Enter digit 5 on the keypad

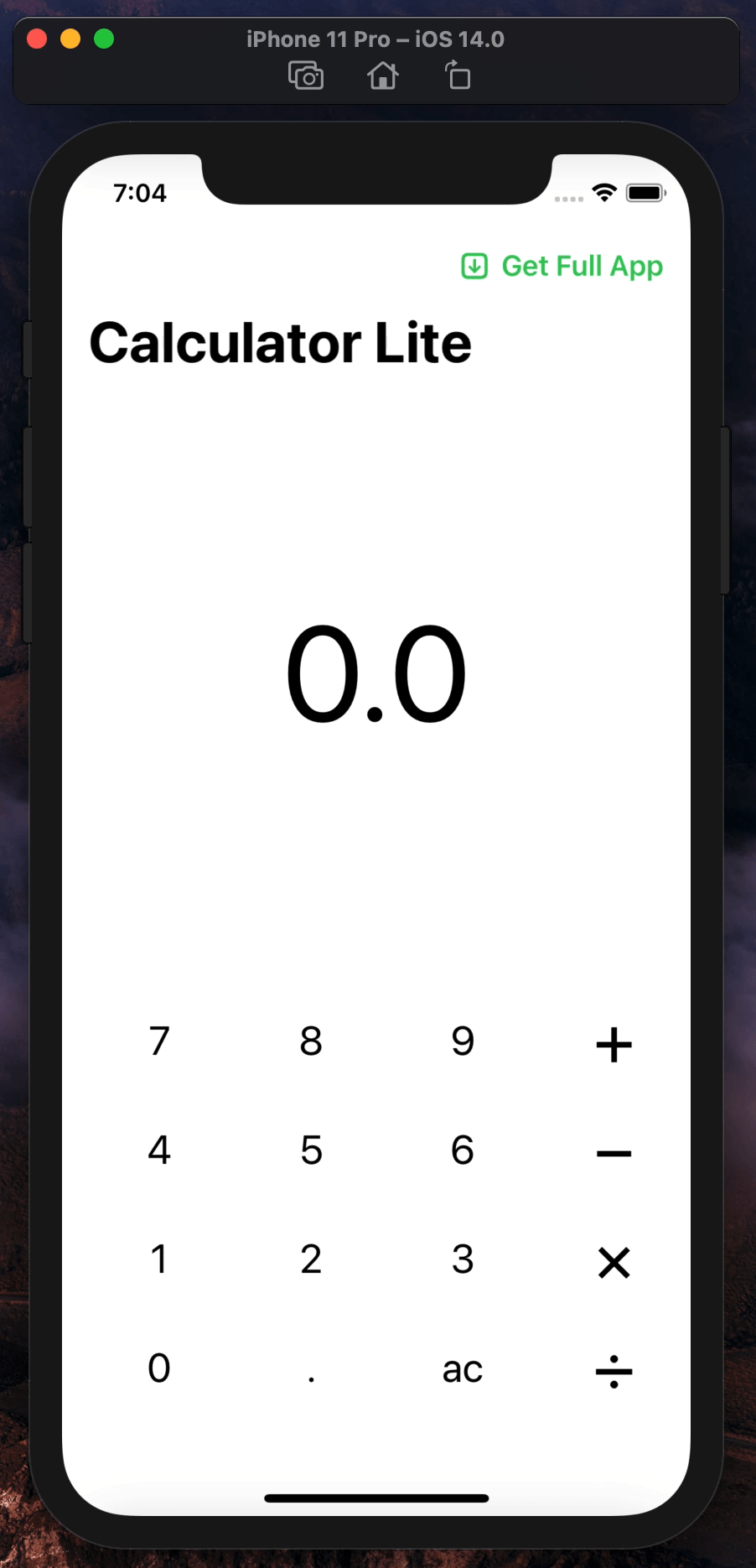click(x=311, y=1150)
